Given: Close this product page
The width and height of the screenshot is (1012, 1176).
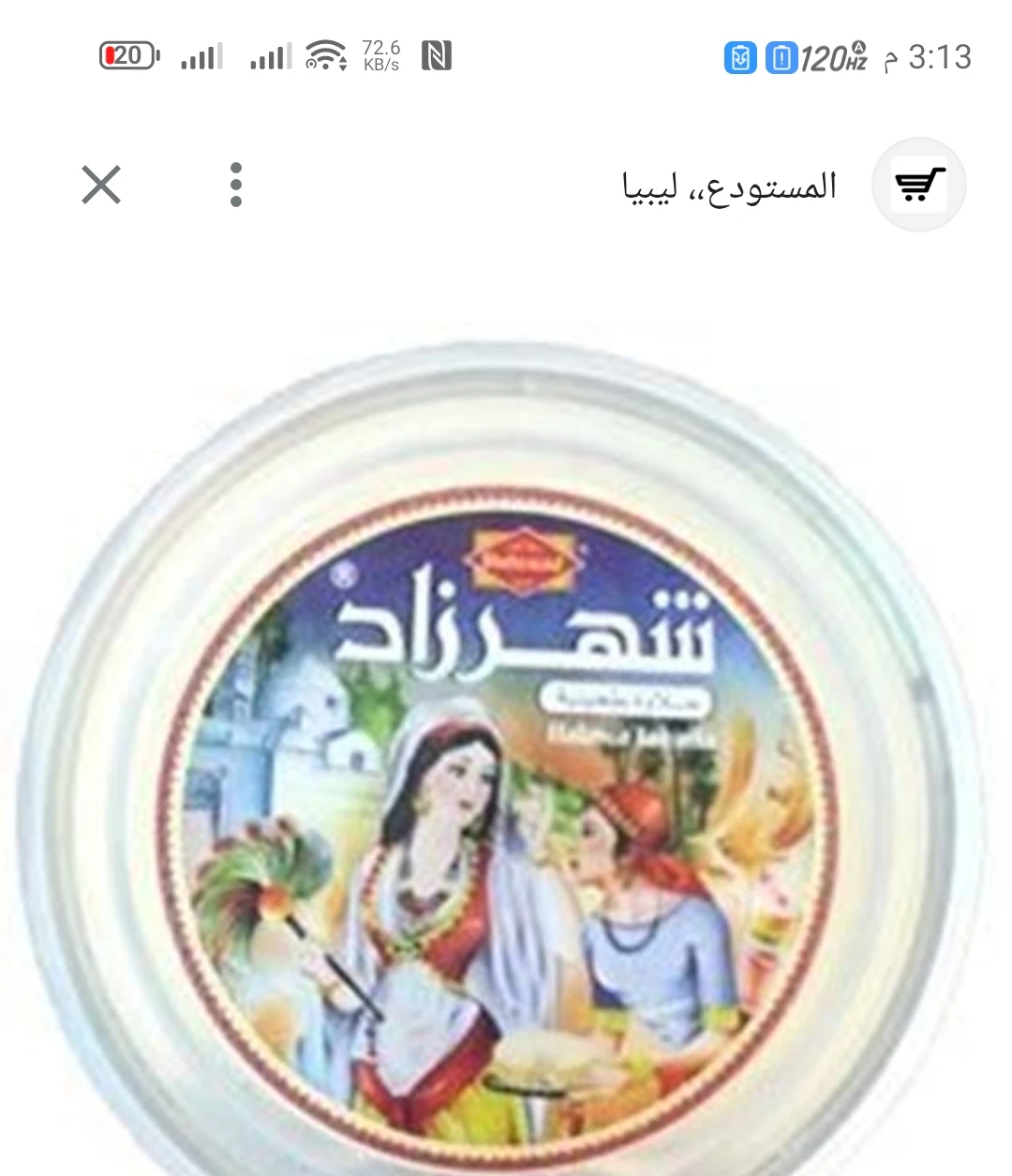Looking at the screenshot, I should point(101,185).
